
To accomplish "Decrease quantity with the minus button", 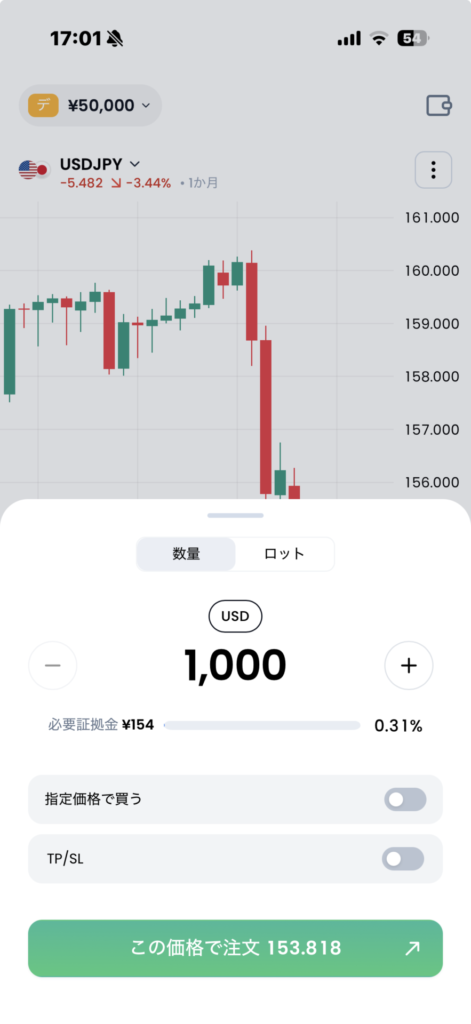I will pyautogui.click(x=53, y=665).
